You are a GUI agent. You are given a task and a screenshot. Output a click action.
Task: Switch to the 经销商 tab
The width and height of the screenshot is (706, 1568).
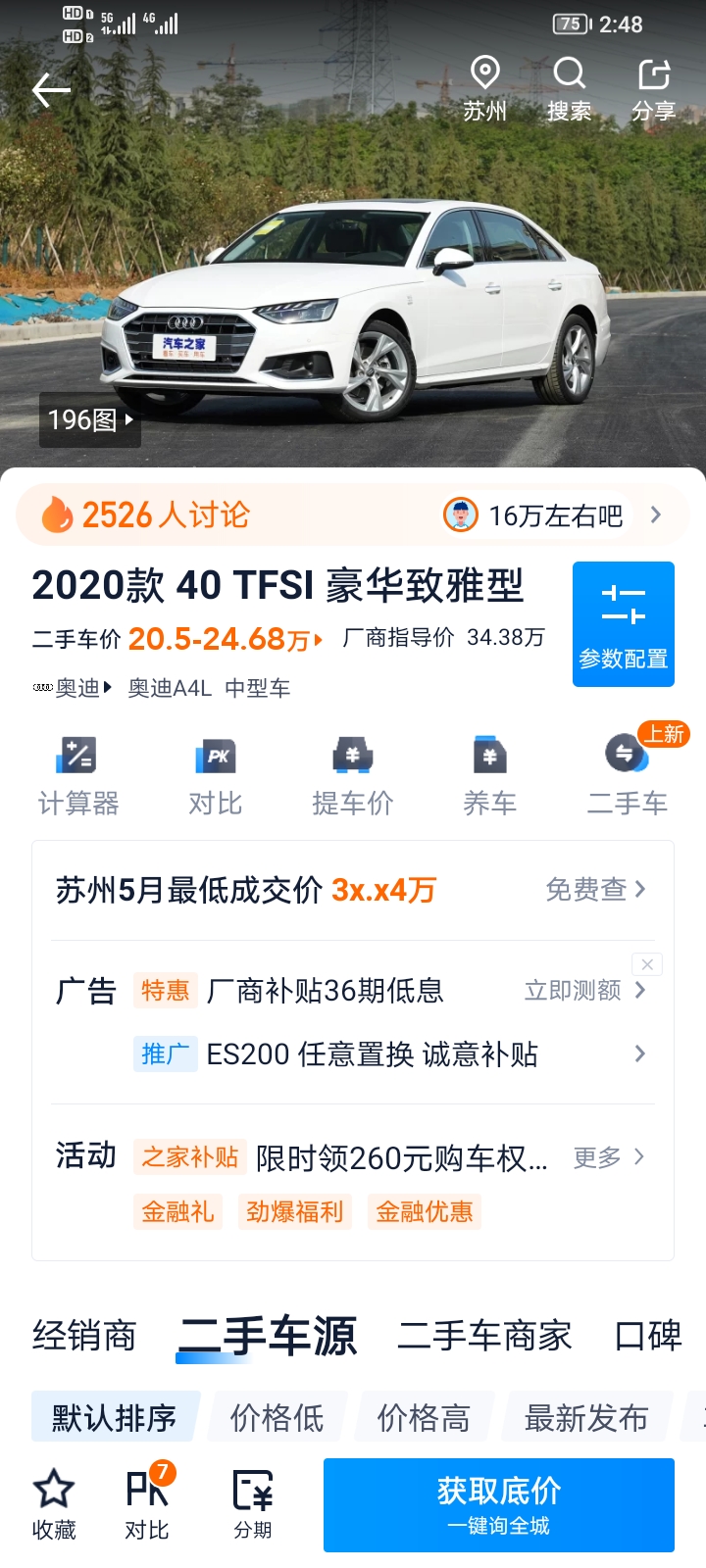pyautogui.click(x=84, y=1336)
